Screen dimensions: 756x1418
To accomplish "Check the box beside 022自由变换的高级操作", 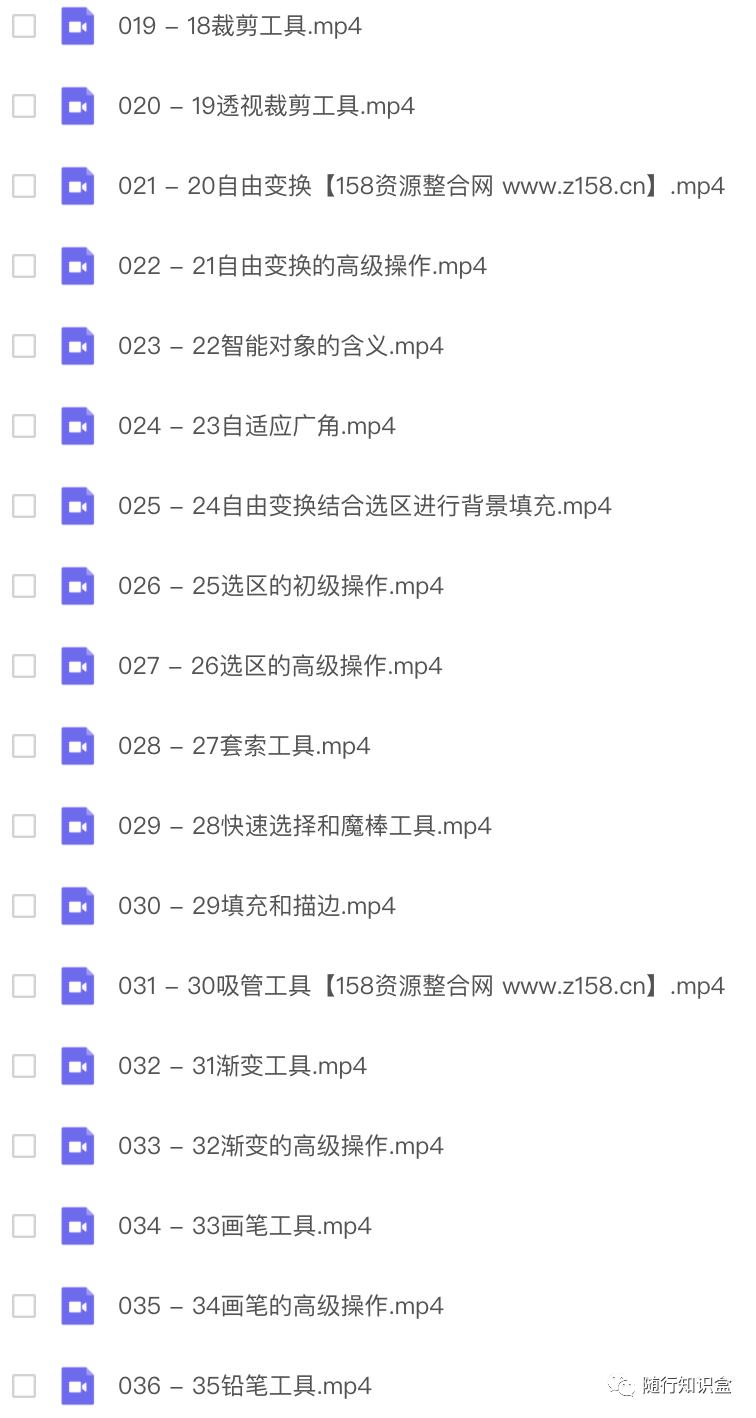I will pyautogui.click(x=24, y=266).
